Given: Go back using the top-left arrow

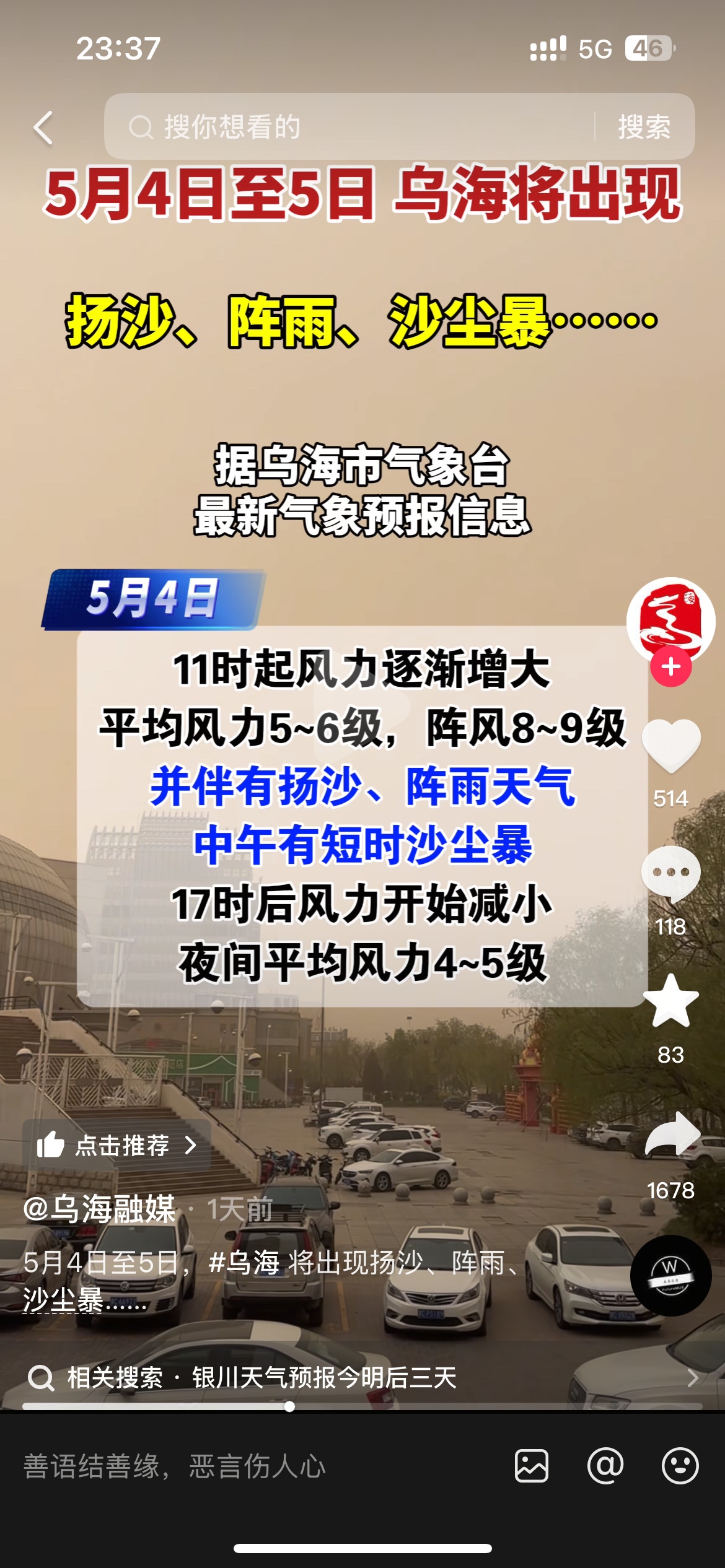Looking at the screenshot, I should click(43, 128).
